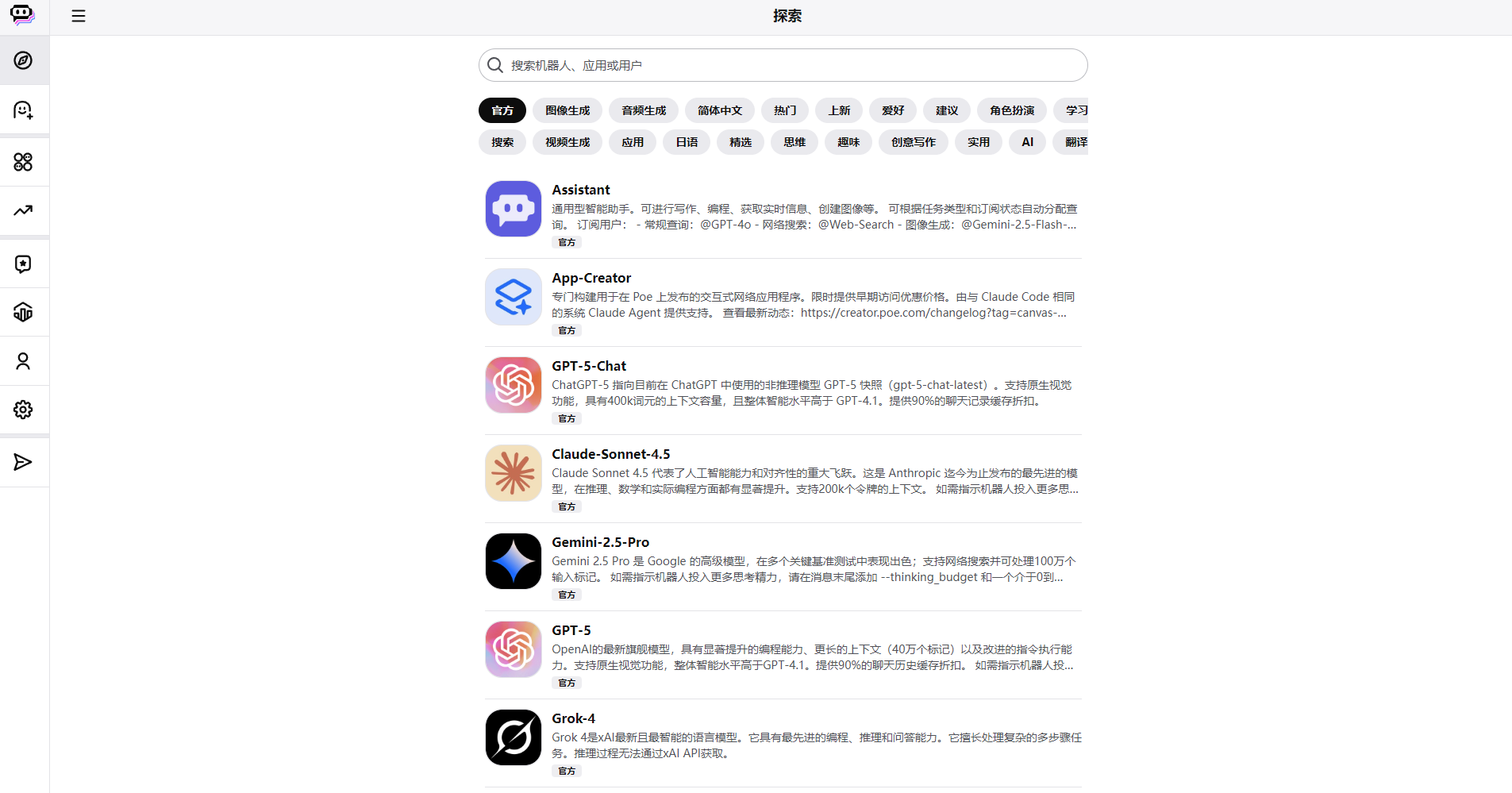Filter by 音频生成 category
The image size is (1512, 793).
coord(644,110)
